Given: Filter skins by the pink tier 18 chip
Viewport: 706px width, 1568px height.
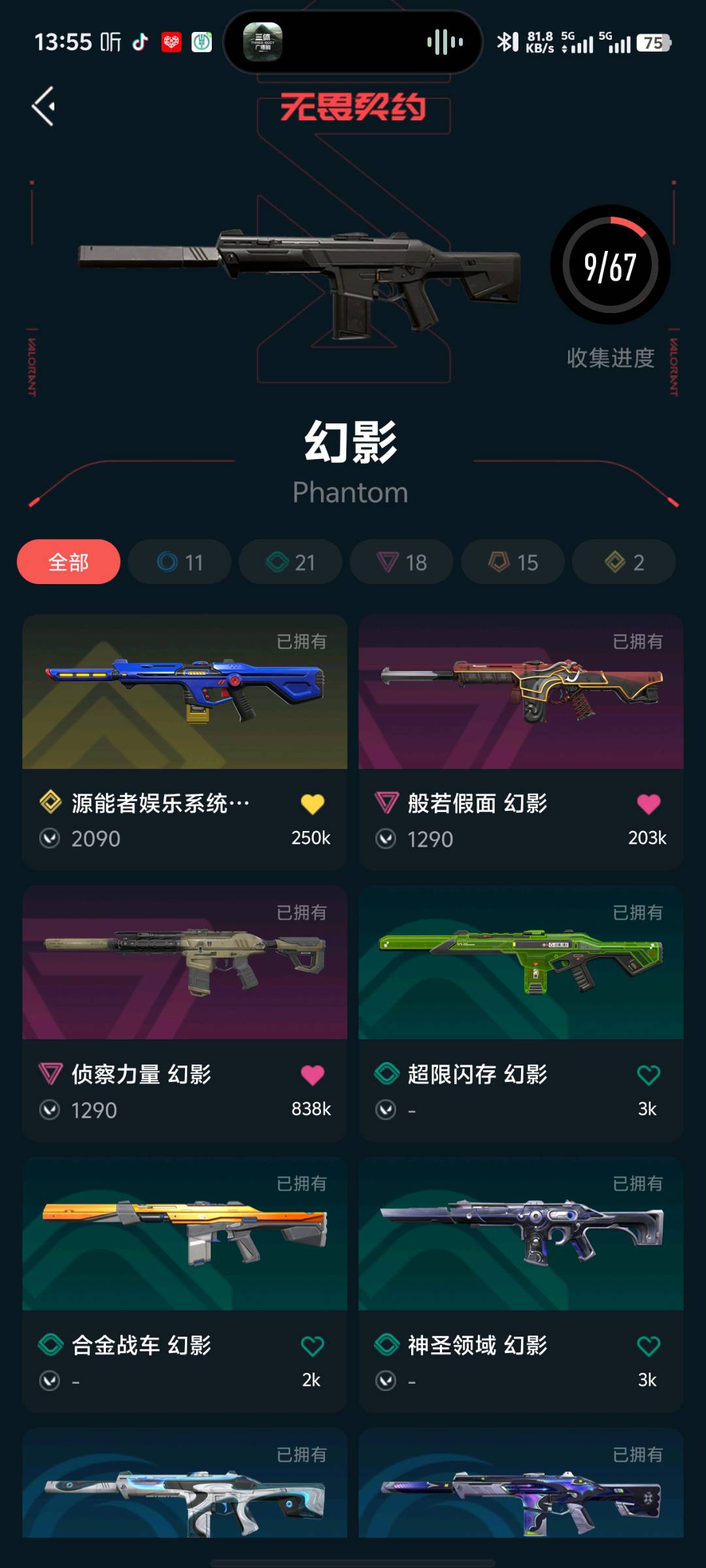Looking at the screenshot, I should click(x=401, y=562).
